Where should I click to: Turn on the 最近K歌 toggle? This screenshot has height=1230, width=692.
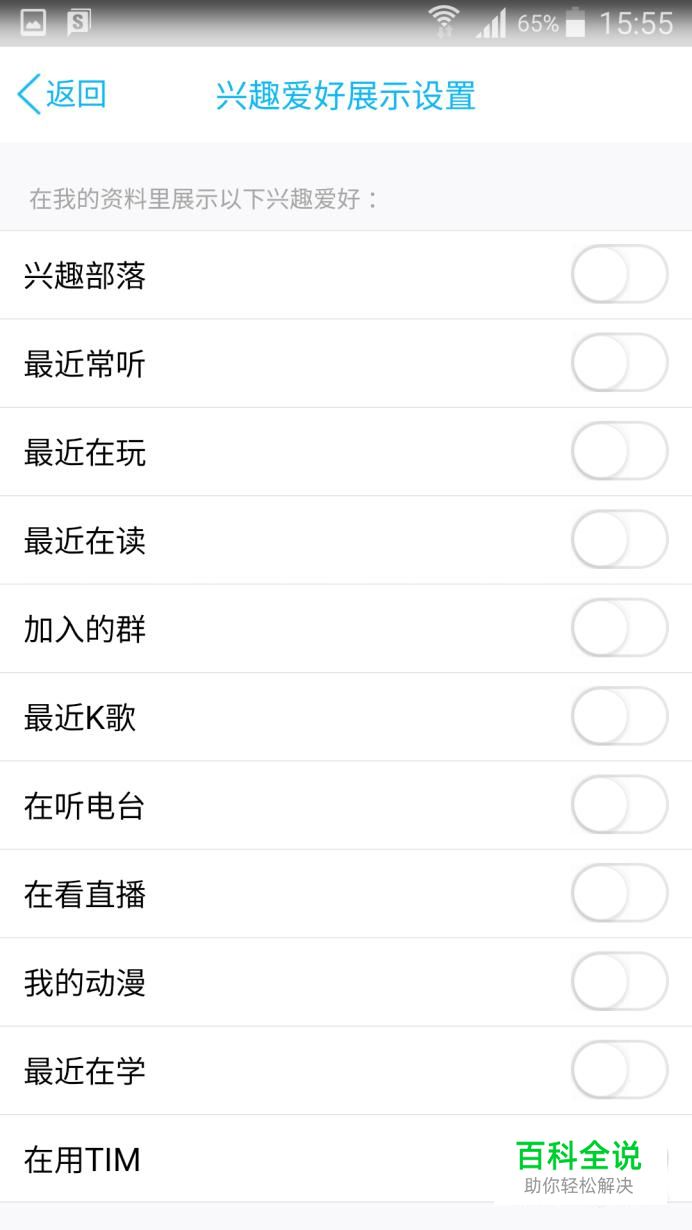[619, 716]
